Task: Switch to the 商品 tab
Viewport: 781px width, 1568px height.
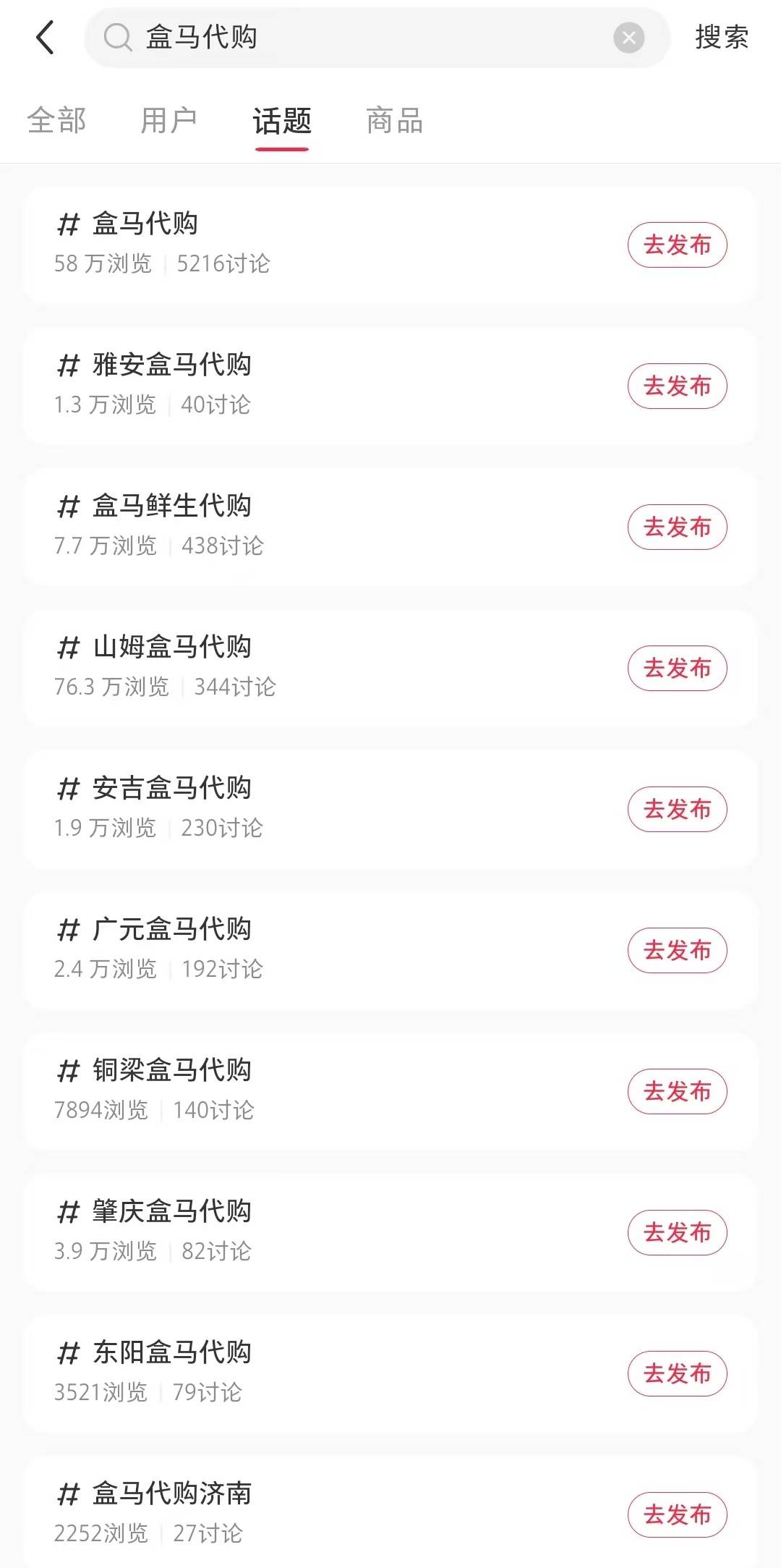Action: [x=394, y=121]
